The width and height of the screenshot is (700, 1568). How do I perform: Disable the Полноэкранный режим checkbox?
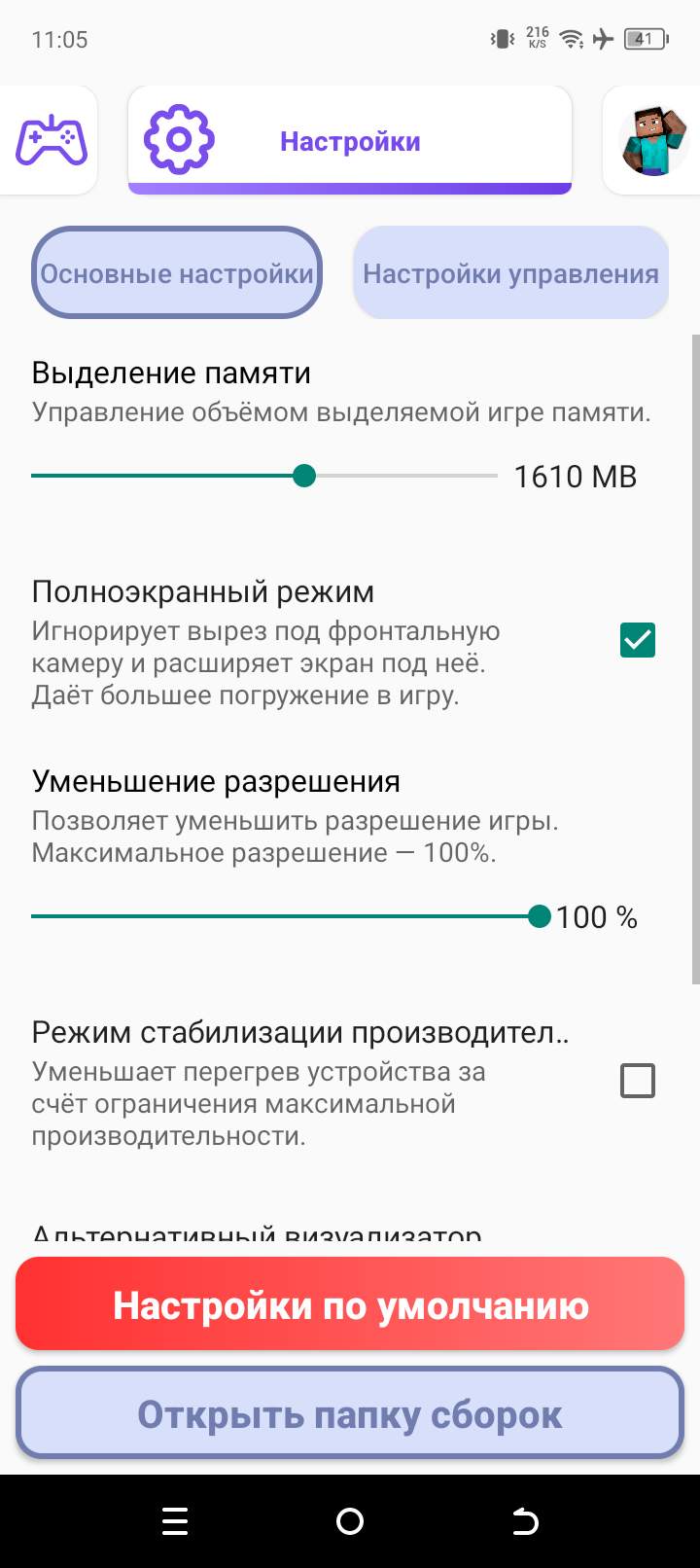[637, 640]
